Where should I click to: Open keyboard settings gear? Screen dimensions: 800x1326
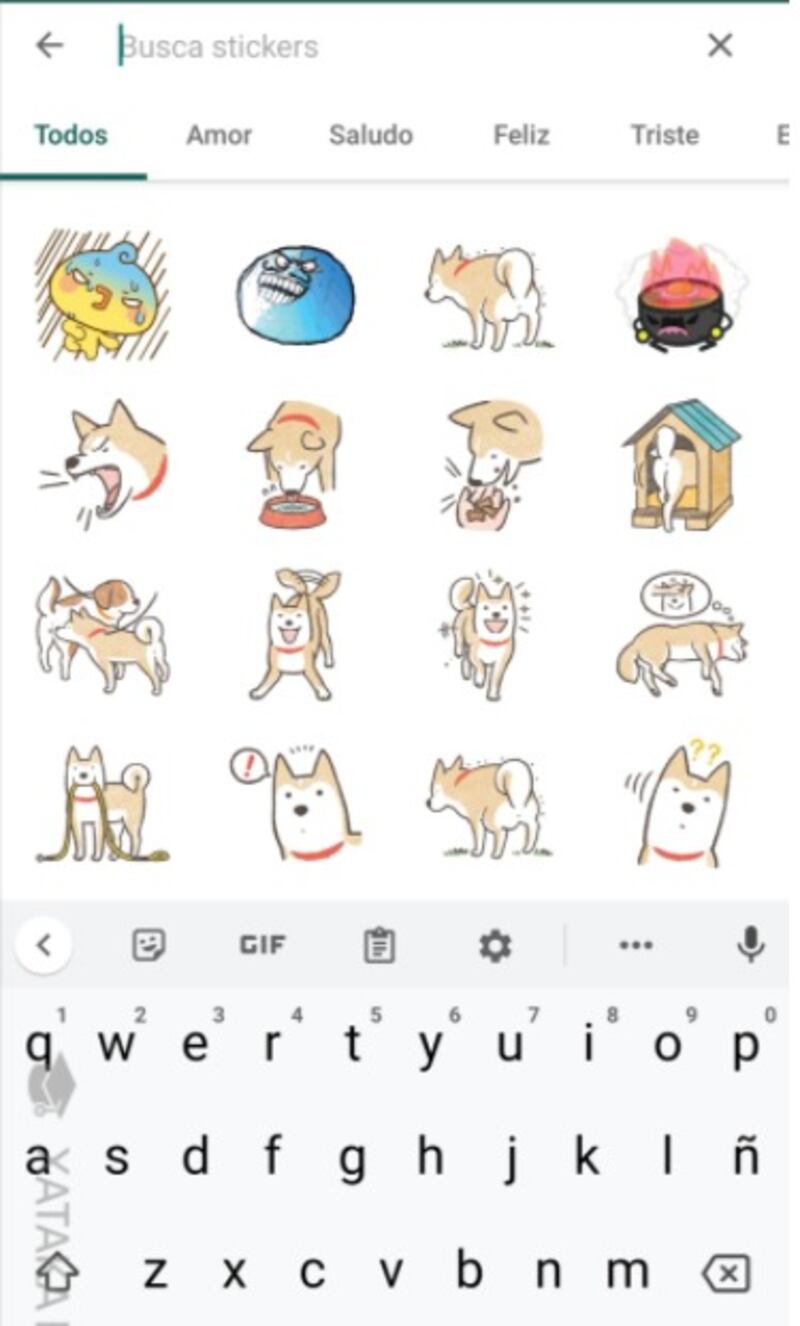pyautogui.click(x=495, y=944)
